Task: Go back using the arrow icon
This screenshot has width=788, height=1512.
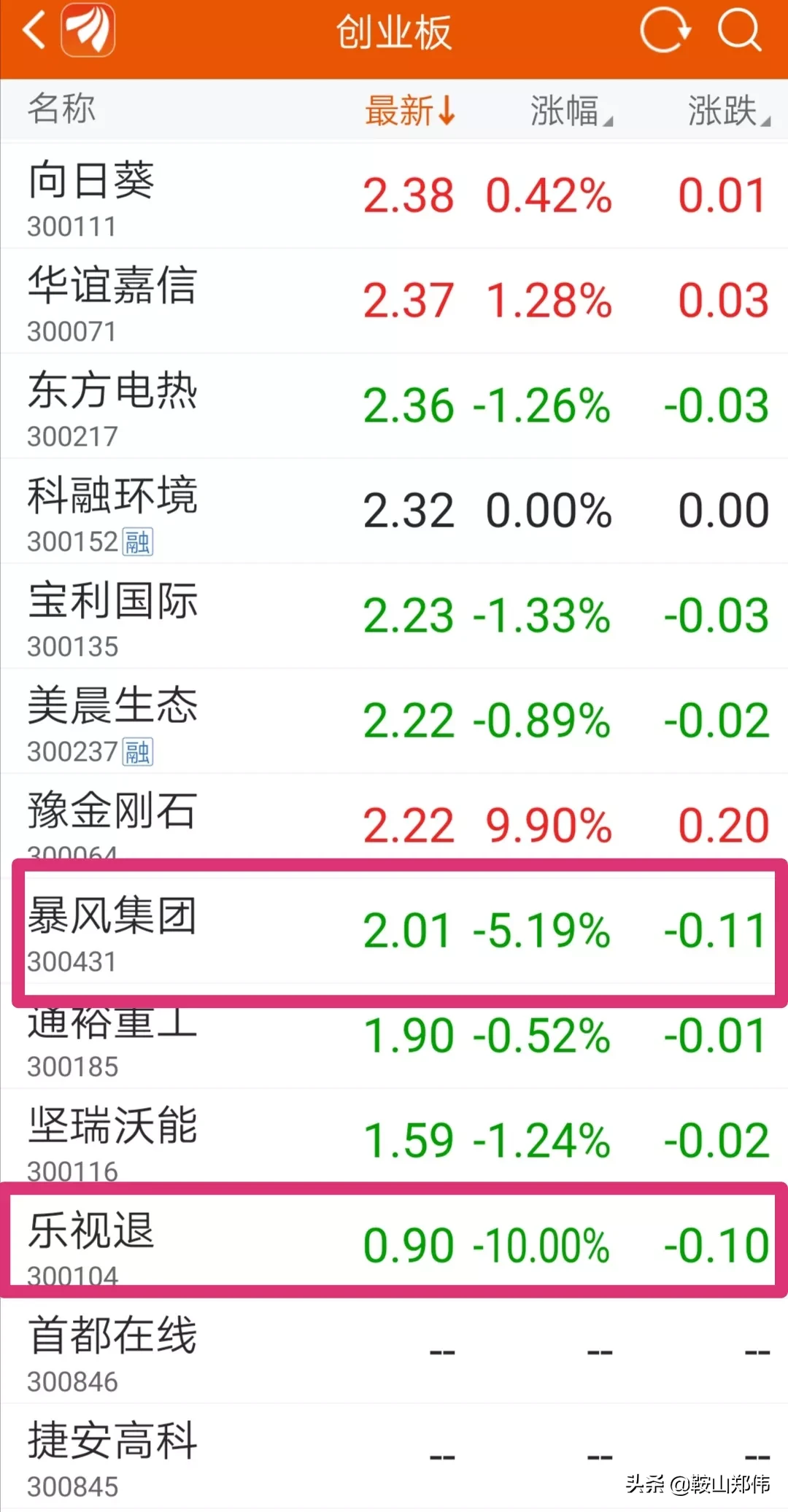Action: [x=34, y=32]
